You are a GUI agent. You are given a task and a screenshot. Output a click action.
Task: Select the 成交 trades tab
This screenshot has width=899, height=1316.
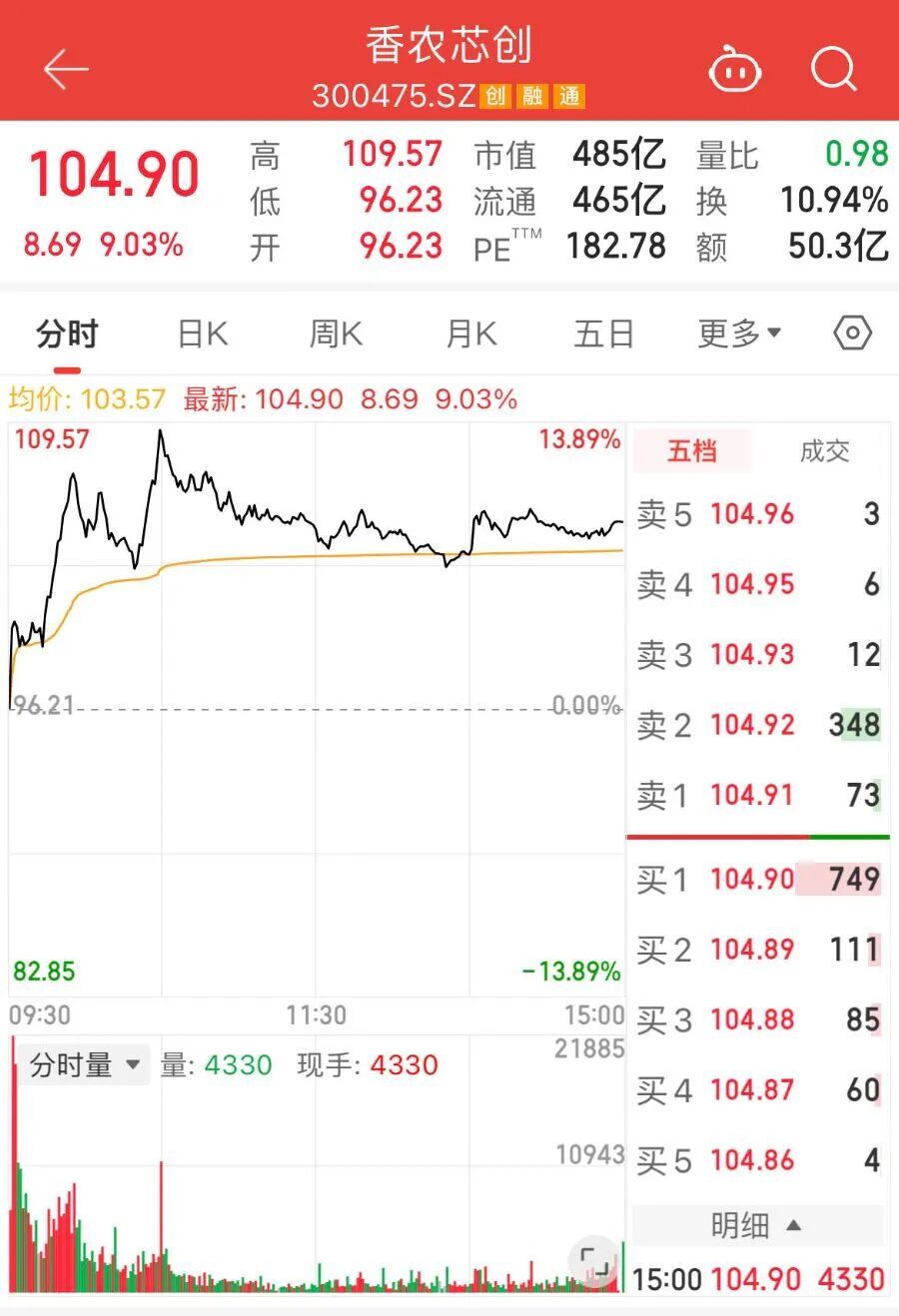tap(824, 451)
